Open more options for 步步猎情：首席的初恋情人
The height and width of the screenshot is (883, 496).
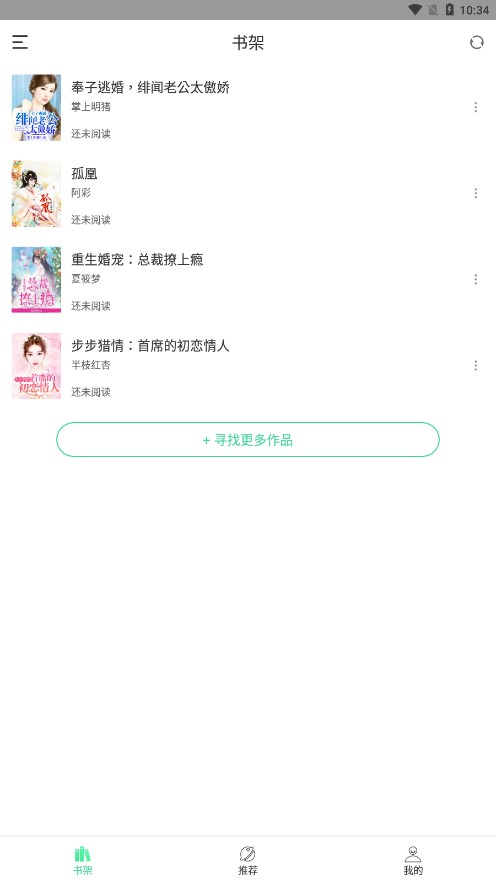(x=476, y=365)
